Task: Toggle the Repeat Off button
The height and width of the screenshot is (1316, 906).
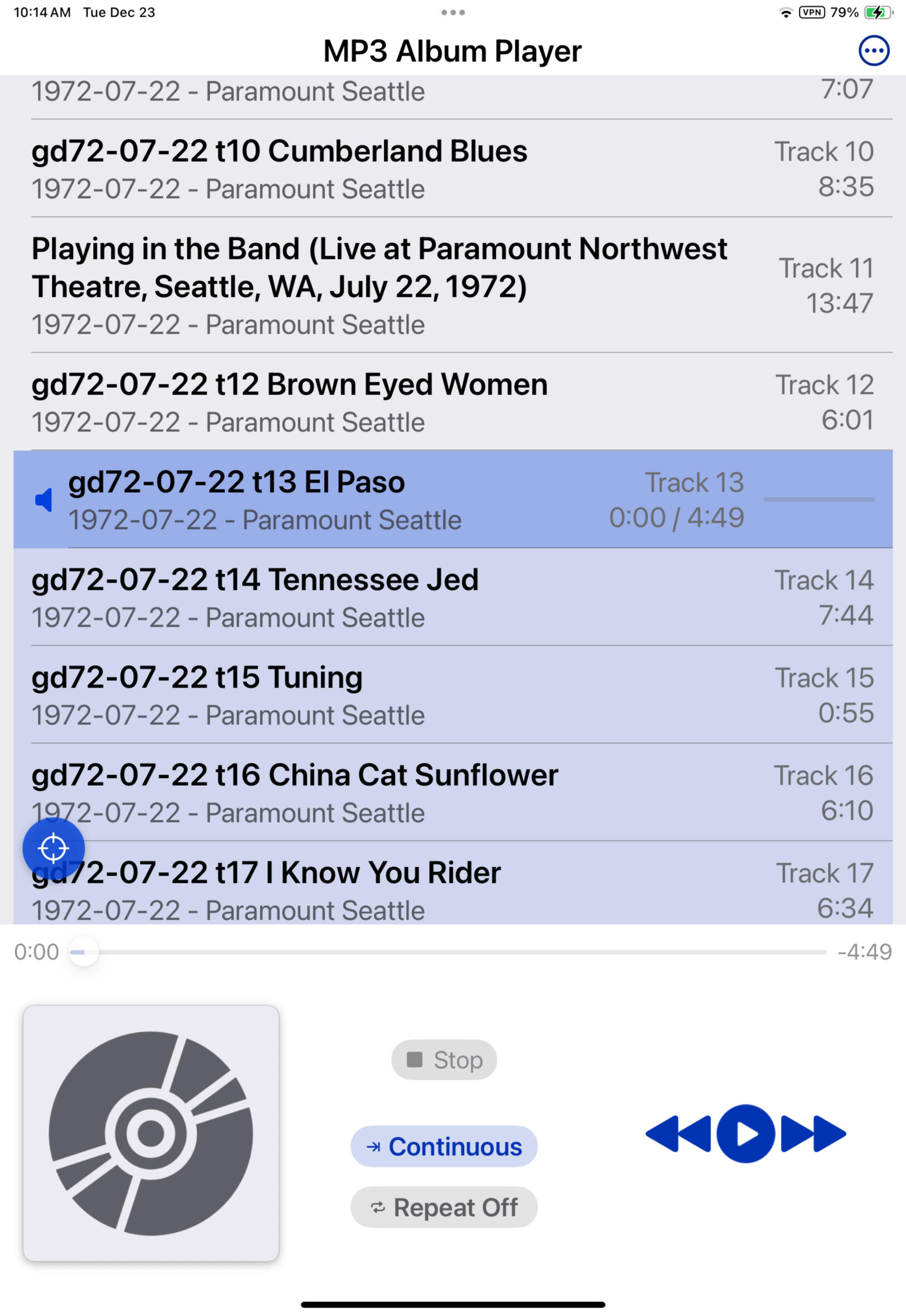Action: [444, 1207]
